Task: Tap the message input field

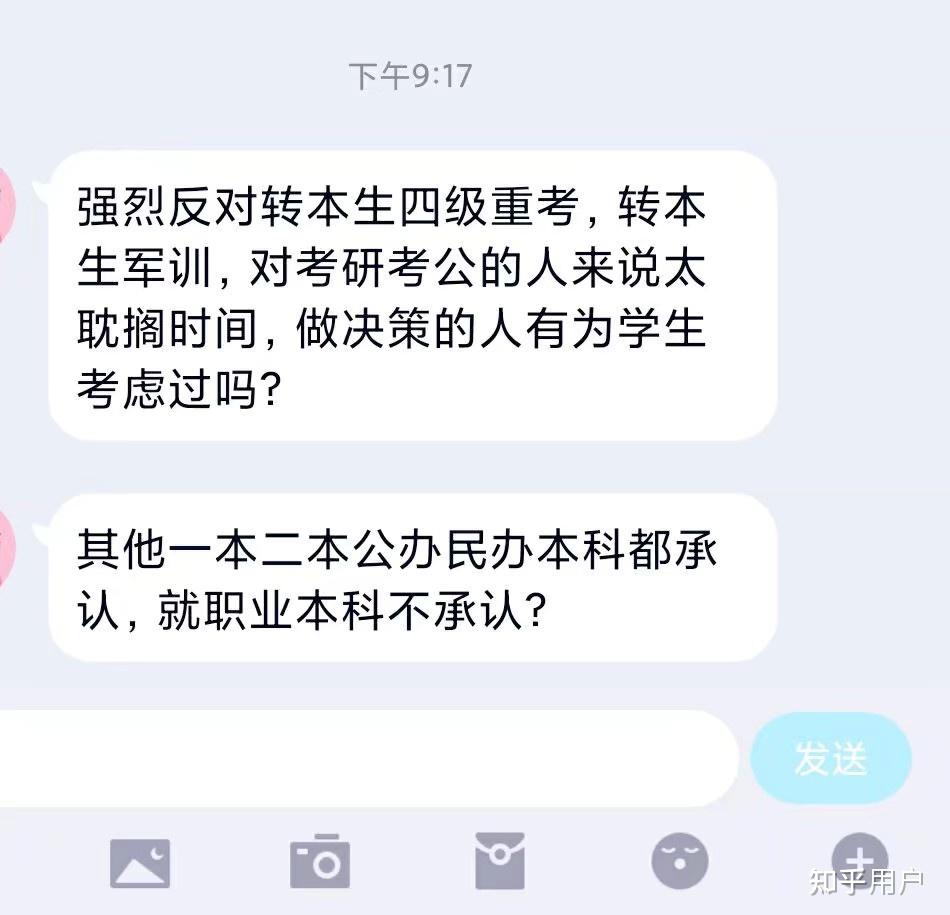Action: 360,759
